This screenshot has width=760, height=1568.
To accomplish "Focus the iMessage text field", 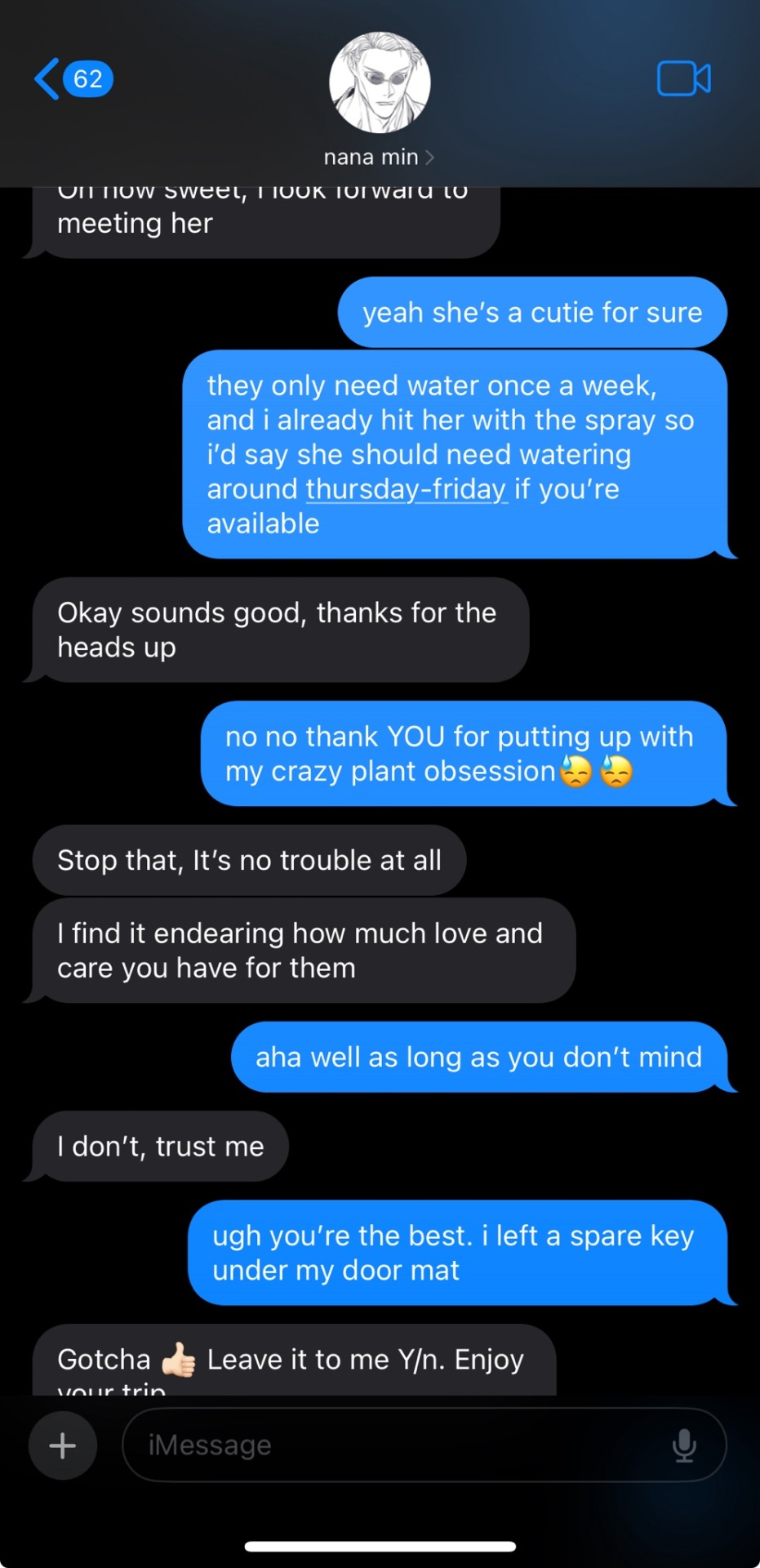I will pos(392,1445).
